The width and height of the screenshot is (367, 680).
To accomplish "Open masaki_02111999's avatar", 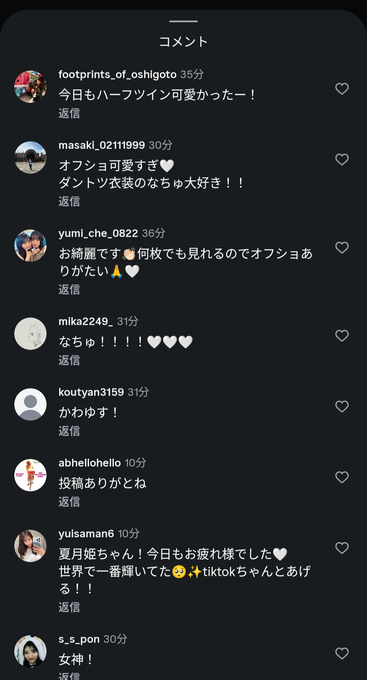I will (30, 157).
